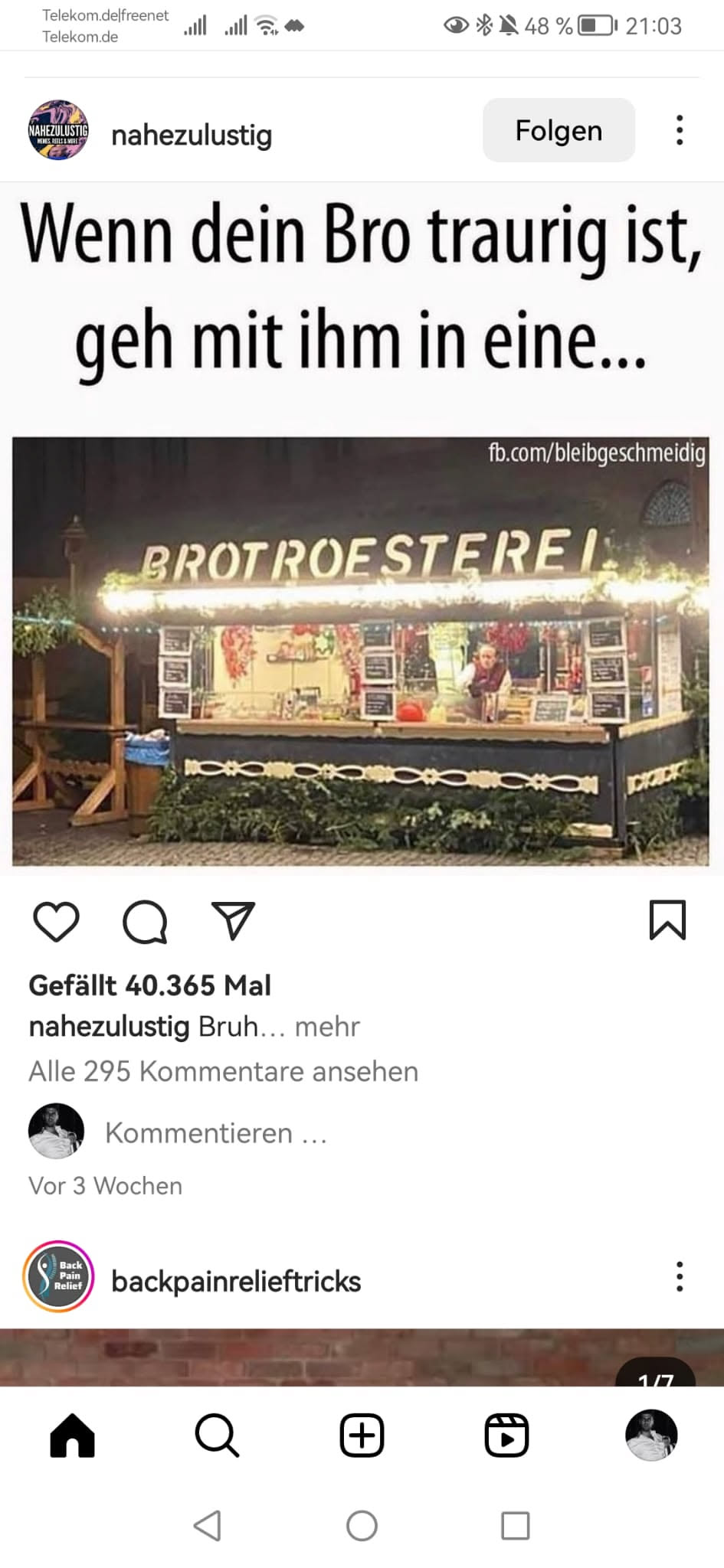Show list of likes for post
The height and width of the screenshot is (1568, 724).
(x=150, y=985)
